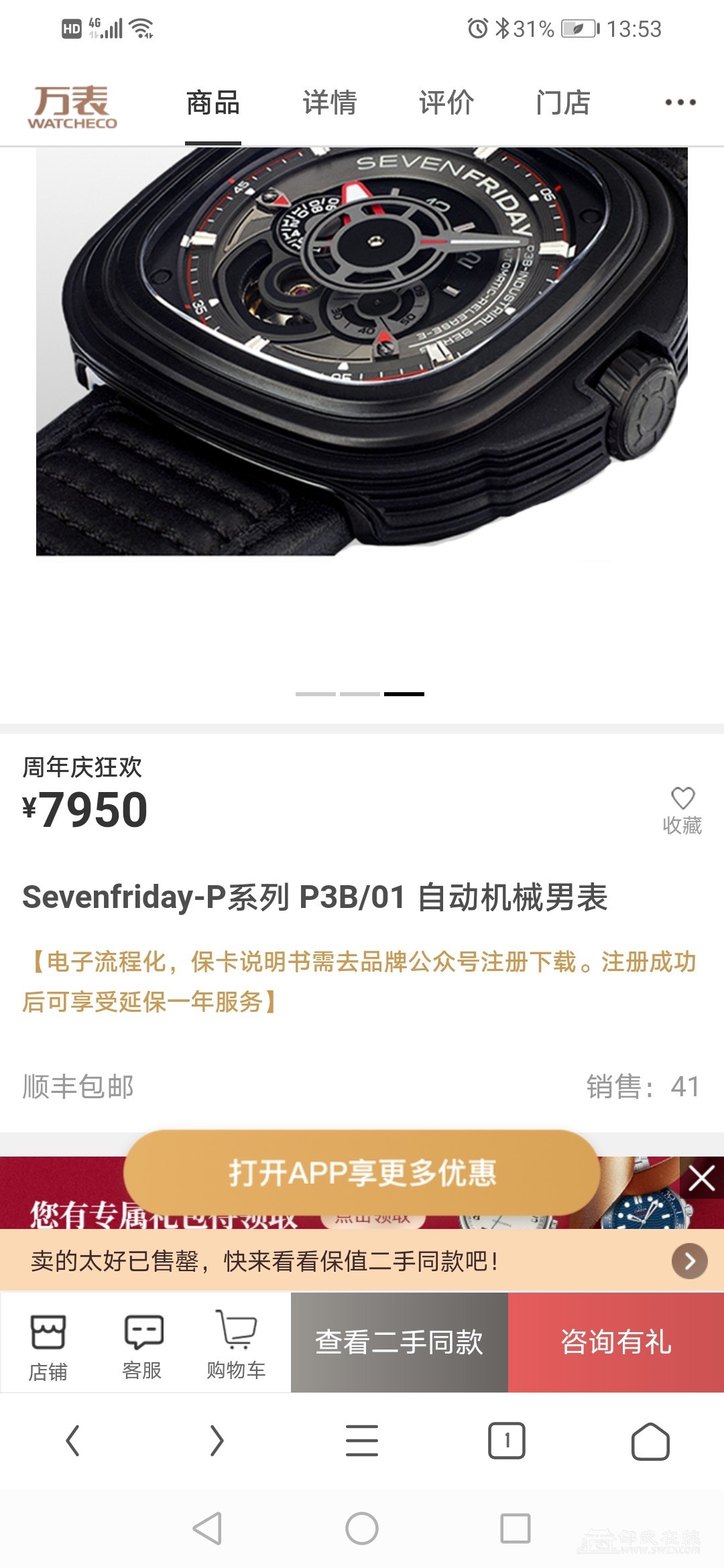Open the 门店 tab

pyautogui.click(x=562, y=103)
